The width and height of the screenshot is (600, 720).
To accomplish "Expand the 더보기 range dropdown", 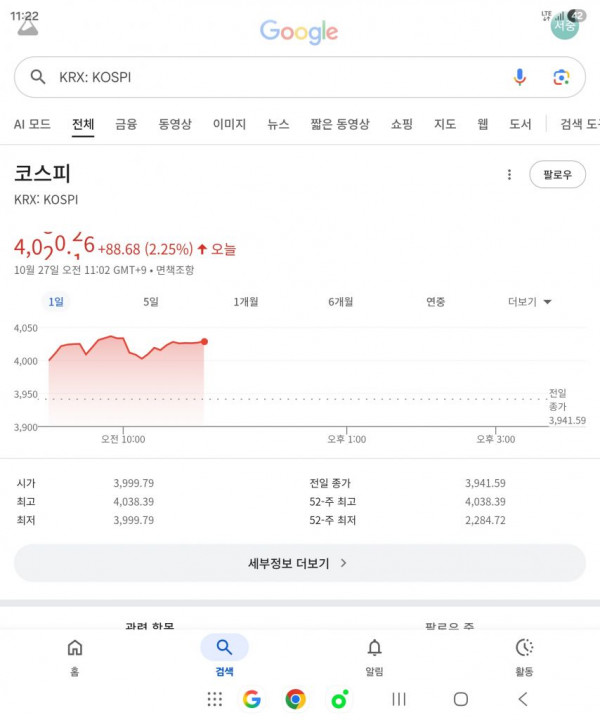I will 529,302.
